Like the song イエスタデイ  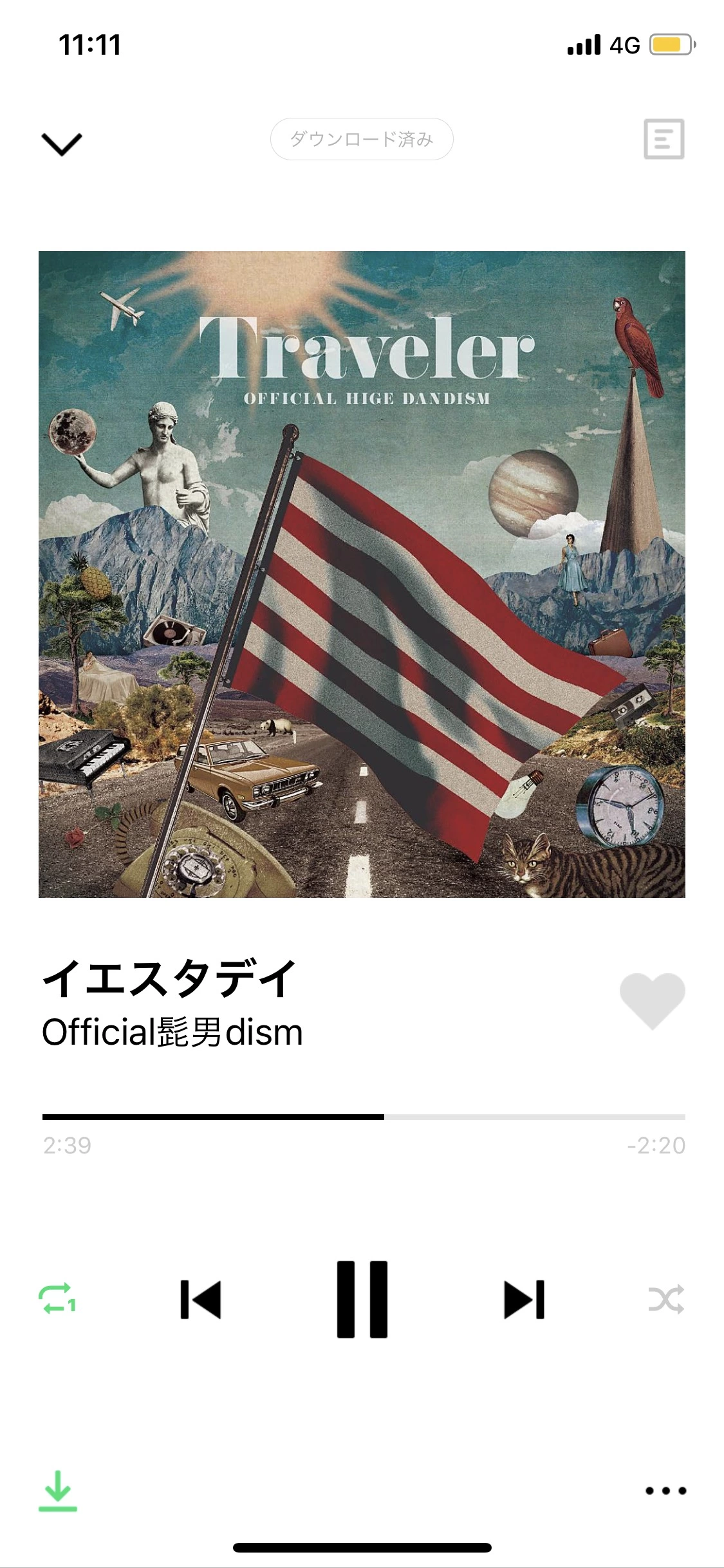point(651,1000)
